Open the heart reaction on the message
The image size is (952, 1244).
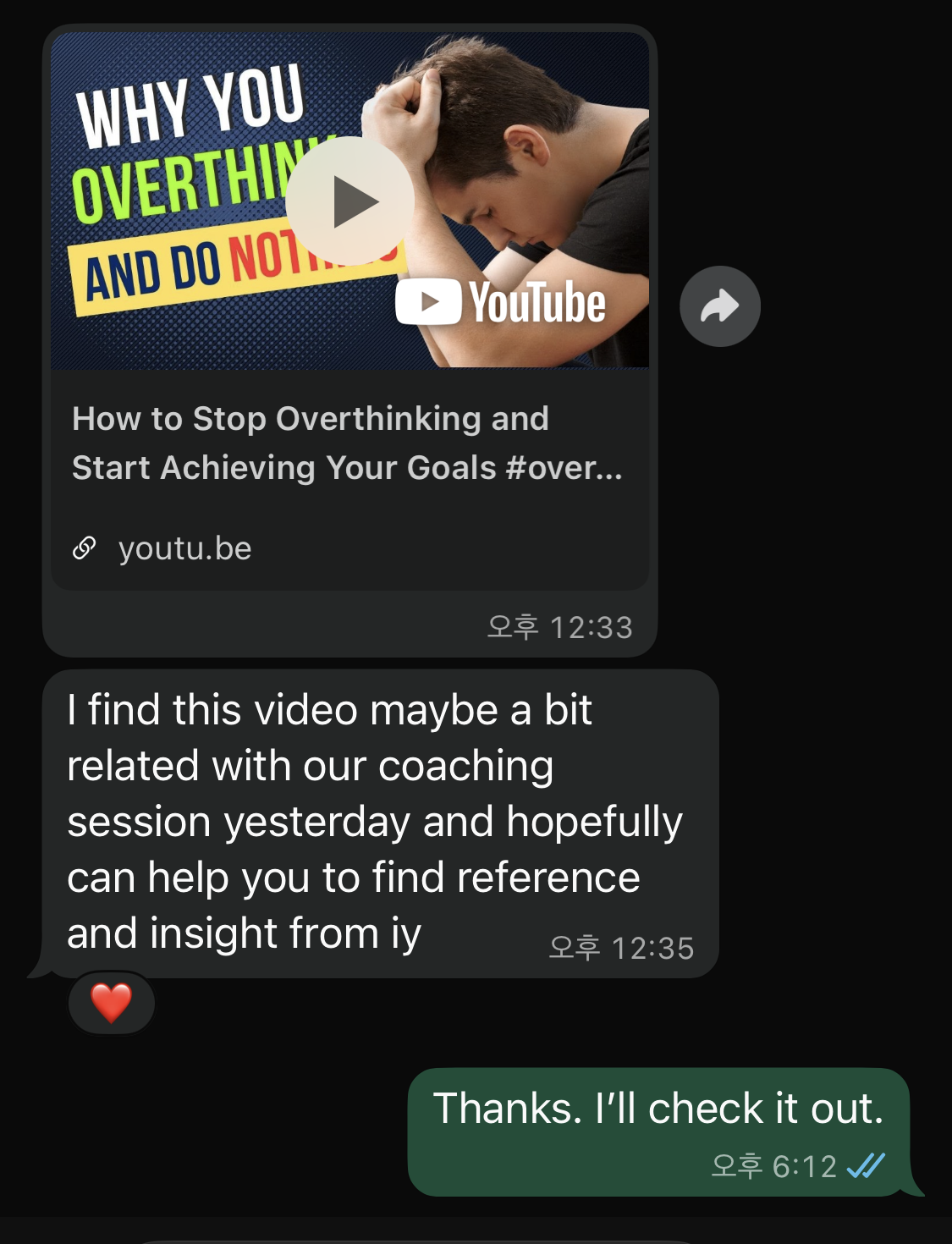point(112,1003)
